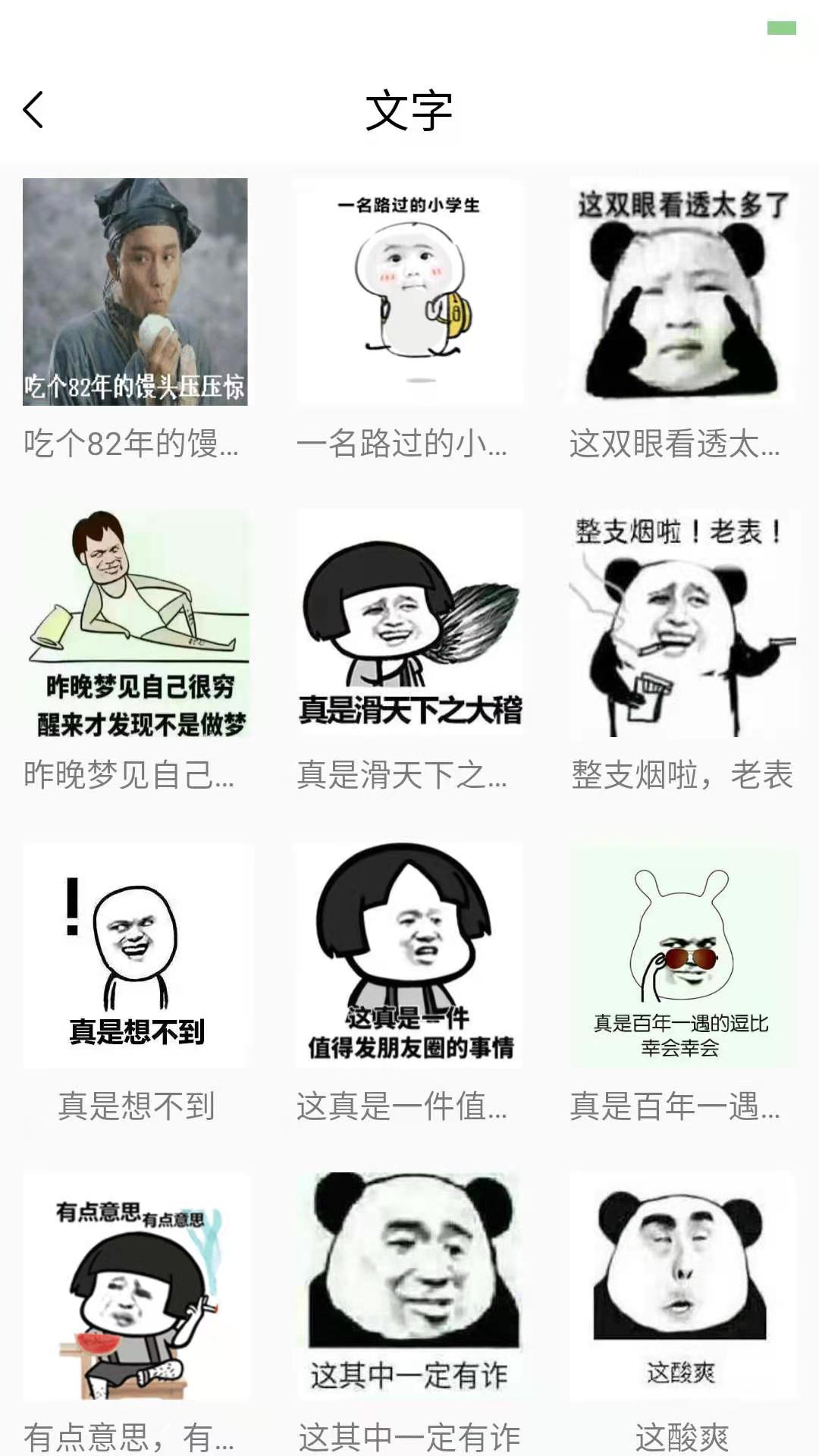Open the 吃个82年的馒头 meme tile
This screenshot has height=1456, width=819.
[x=136, y=292]
